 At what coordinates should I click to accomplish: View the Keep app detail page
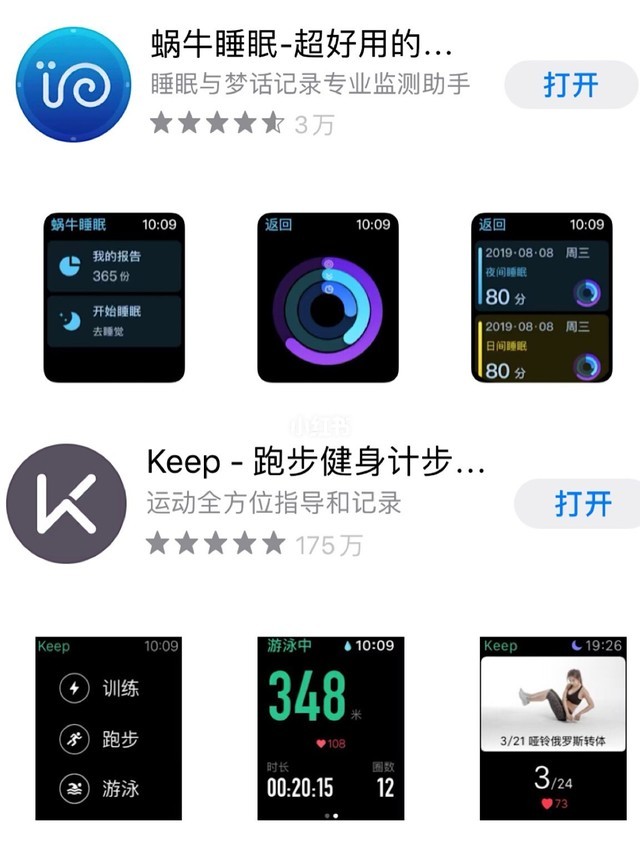pyautogui.click(x=315, y=462)
